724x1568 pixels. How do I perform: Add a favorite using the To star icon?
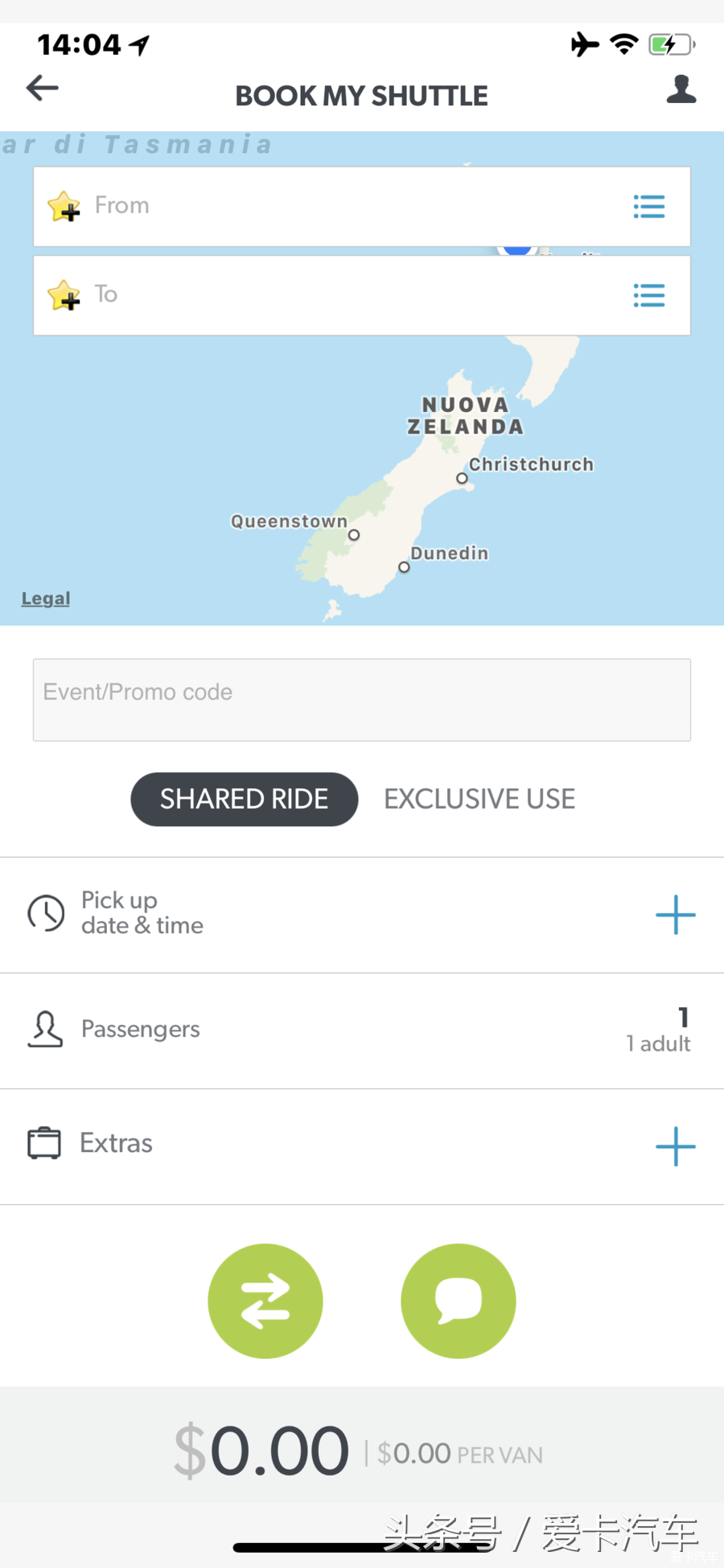[64, 295]
